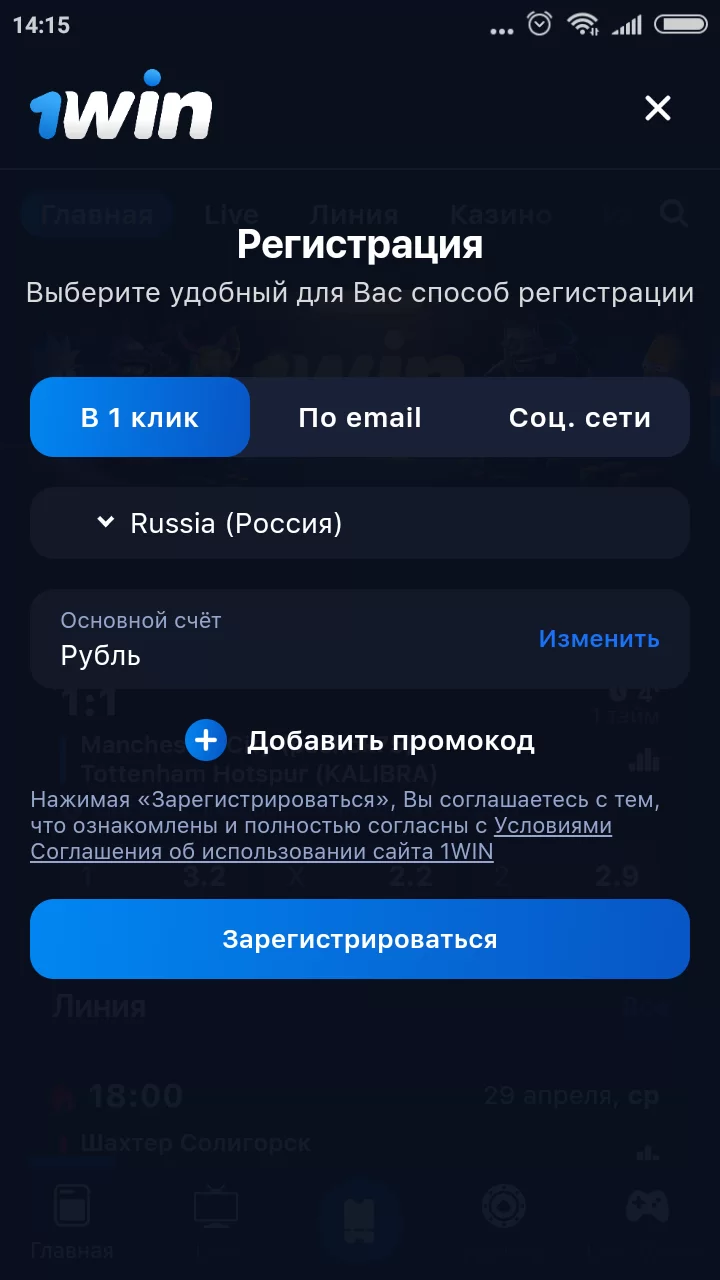
Task: Select the "В 1 клик" tab
Action: [139, 417]
